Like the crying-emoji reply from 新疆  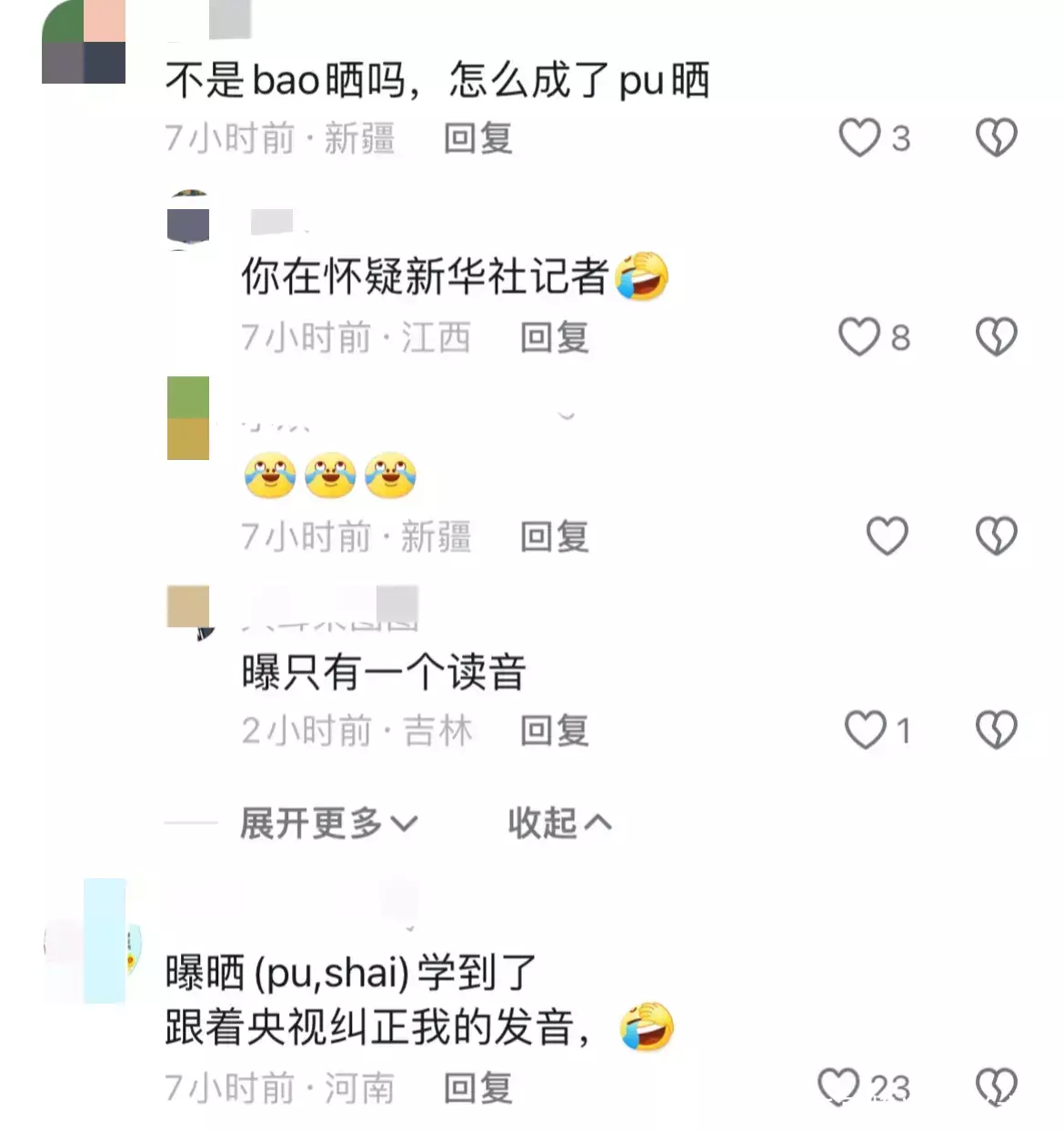[x=887, y=535]
